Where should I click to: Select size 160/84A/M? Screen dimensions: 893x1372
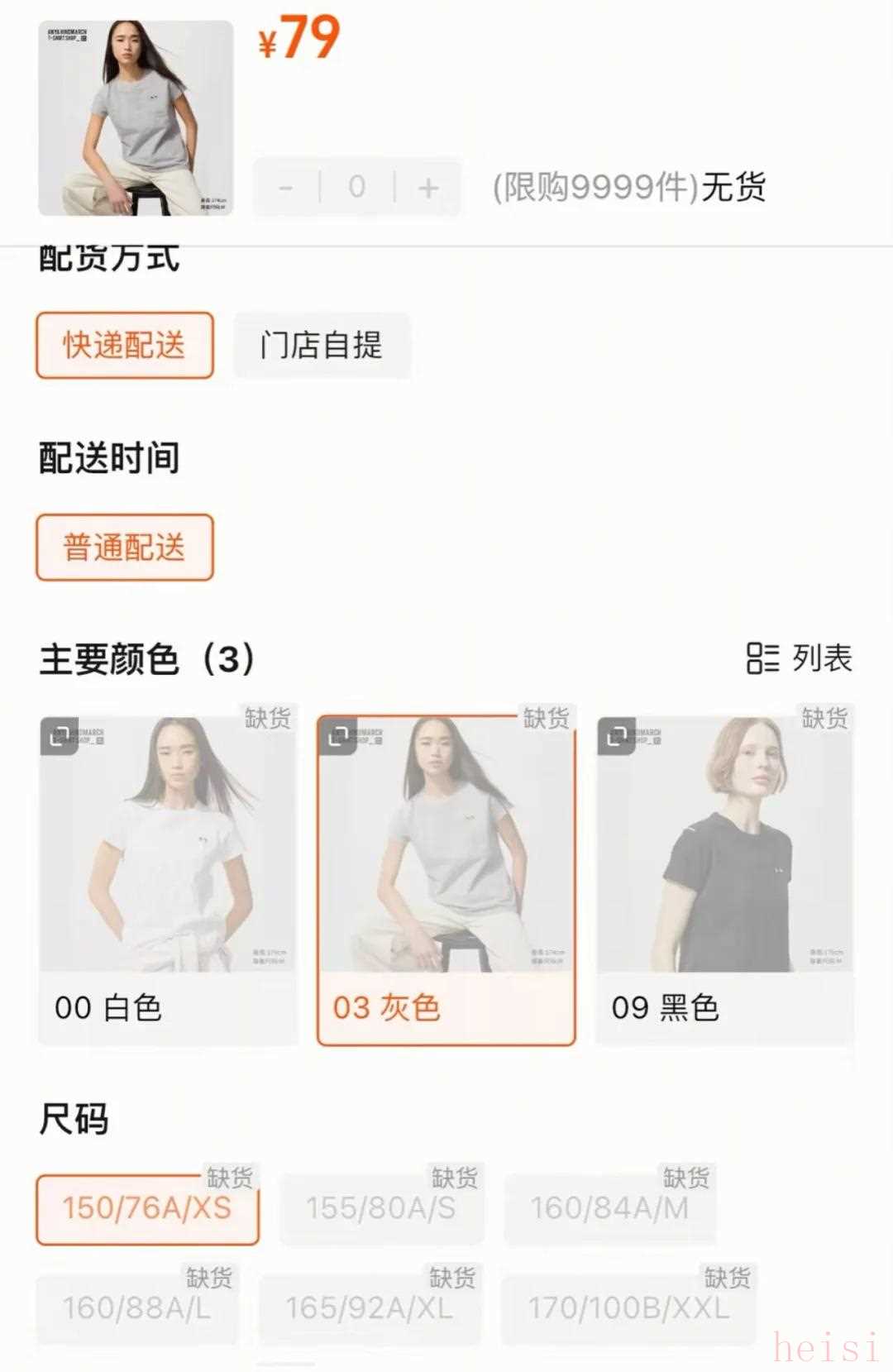coord(610,1209)
